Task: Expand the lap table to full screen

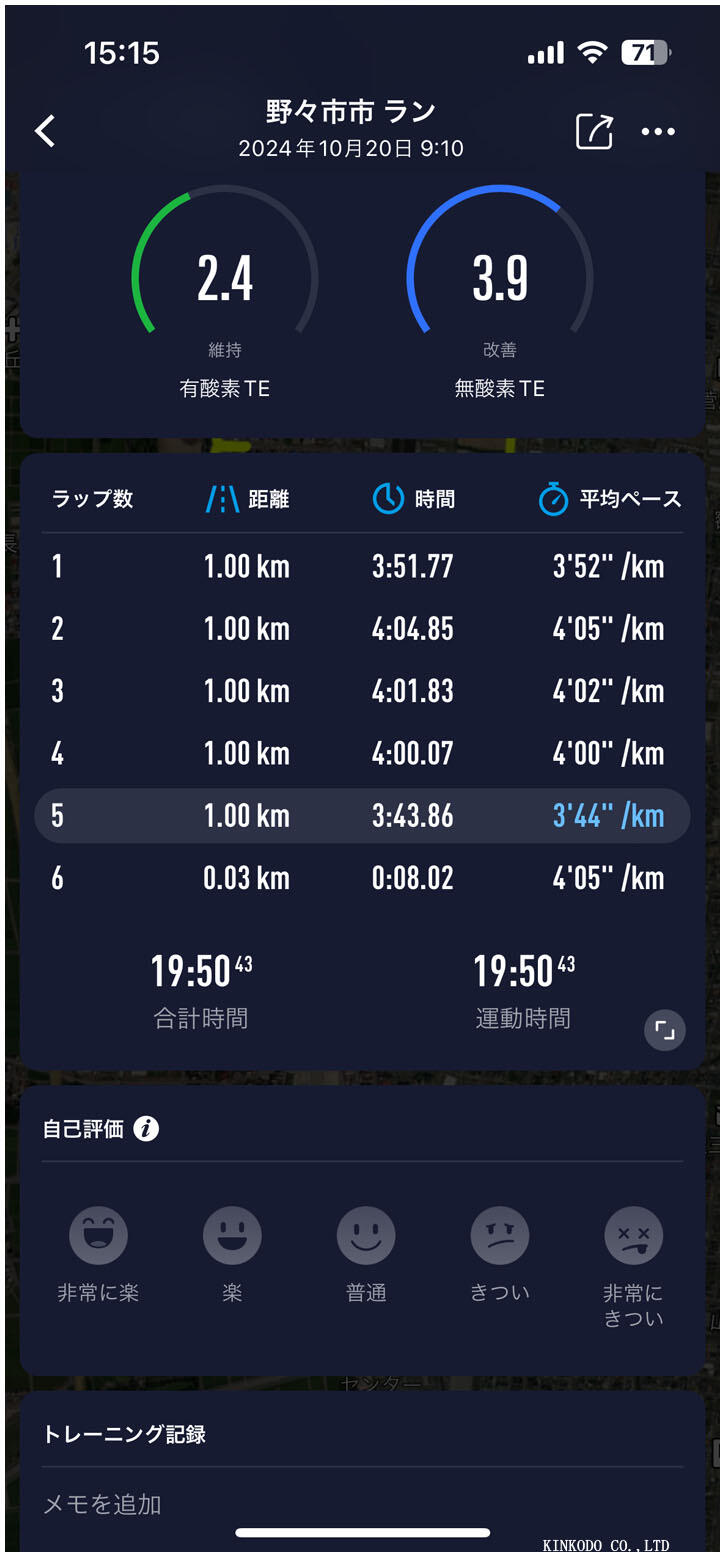Action: (x=665, y=1030)
